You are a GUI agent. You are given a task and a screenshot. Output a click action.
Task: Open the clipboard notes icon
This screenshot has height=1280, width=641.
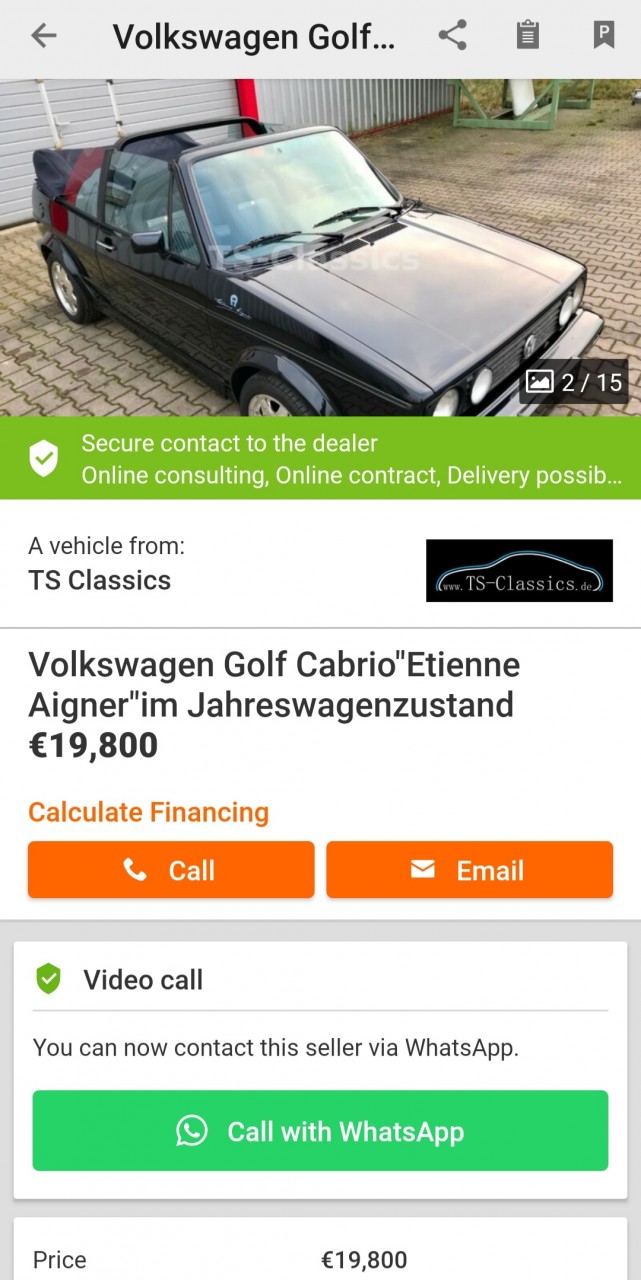pyautogui.click(x=527, y=37)
